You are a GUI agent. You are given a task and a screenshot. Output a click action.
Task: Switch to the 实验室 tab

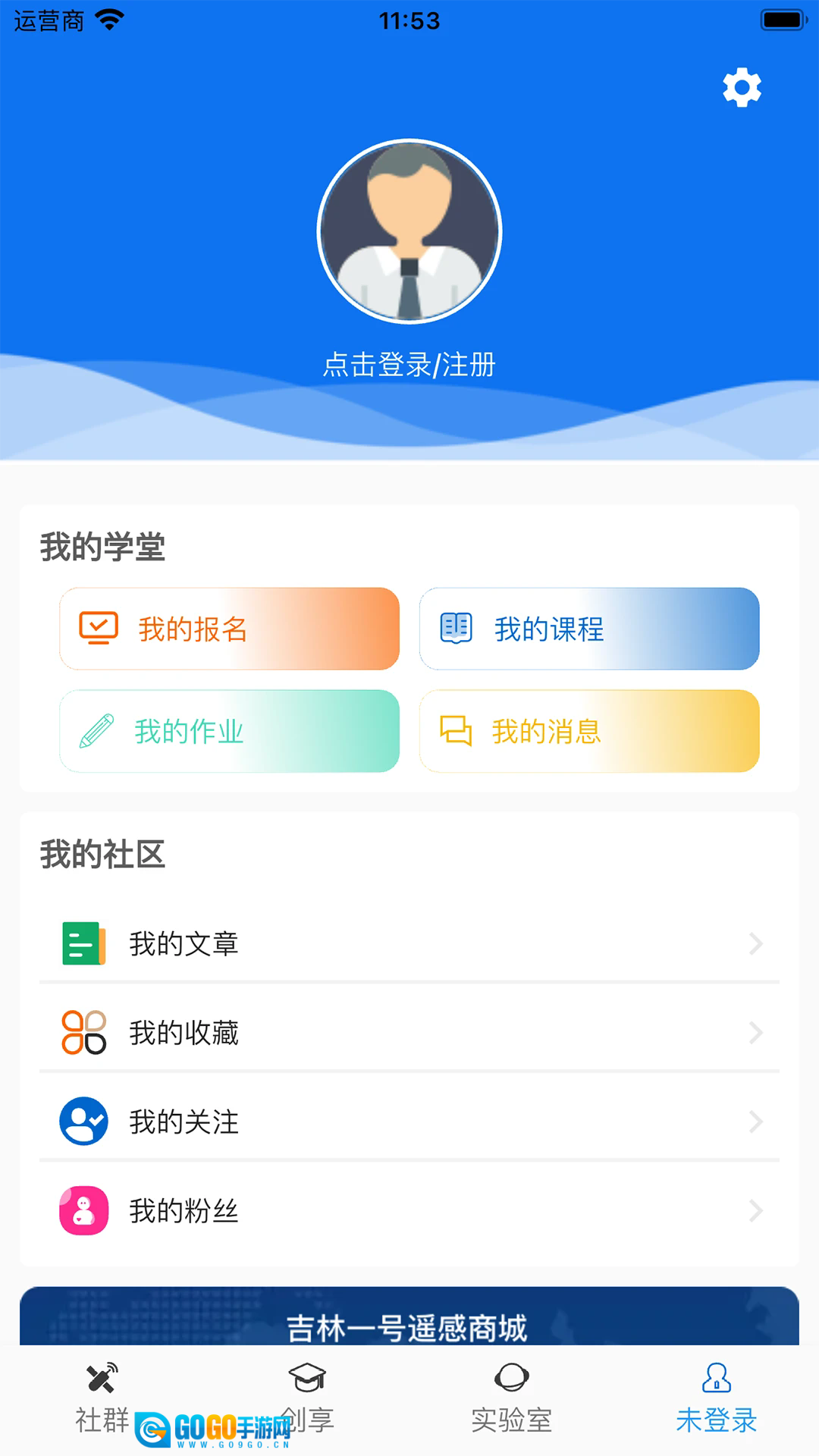point(511,1399)
